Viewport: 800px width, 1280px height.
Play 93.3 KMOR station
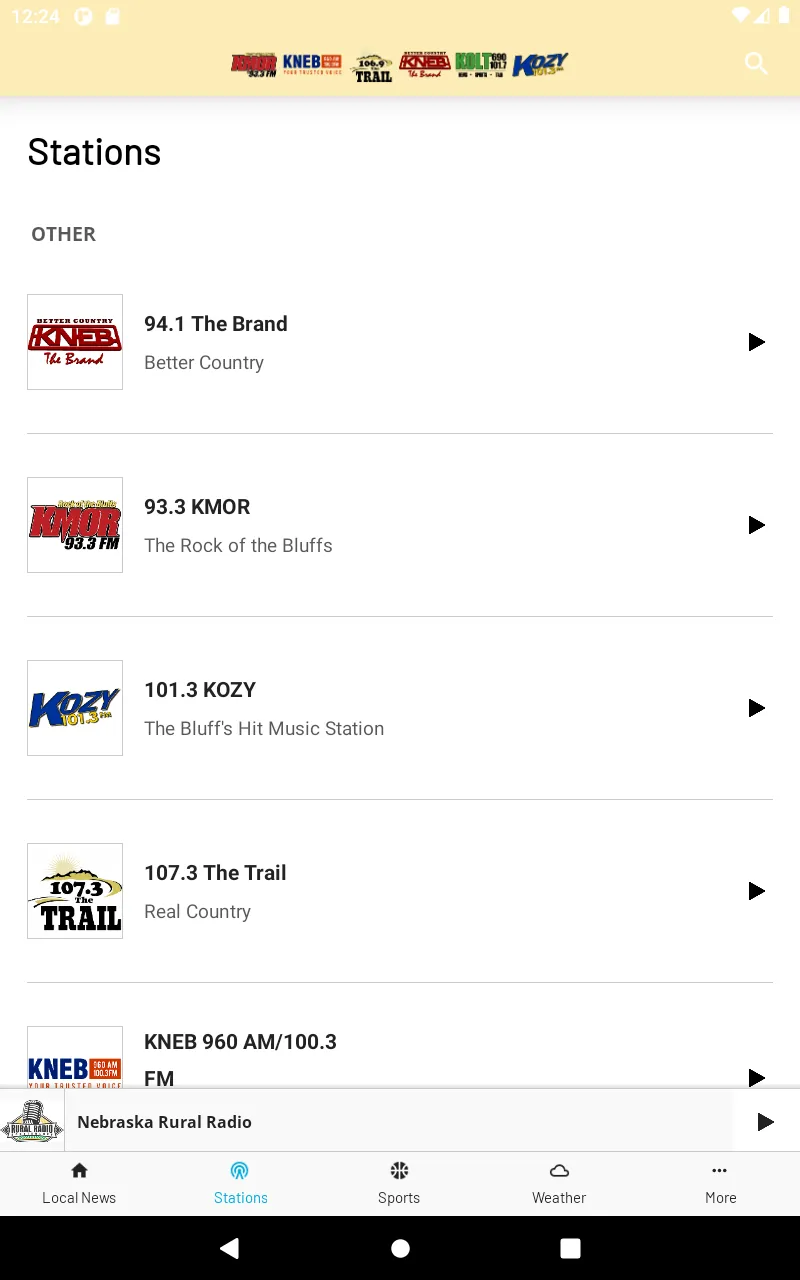click(x=757, y=525)
